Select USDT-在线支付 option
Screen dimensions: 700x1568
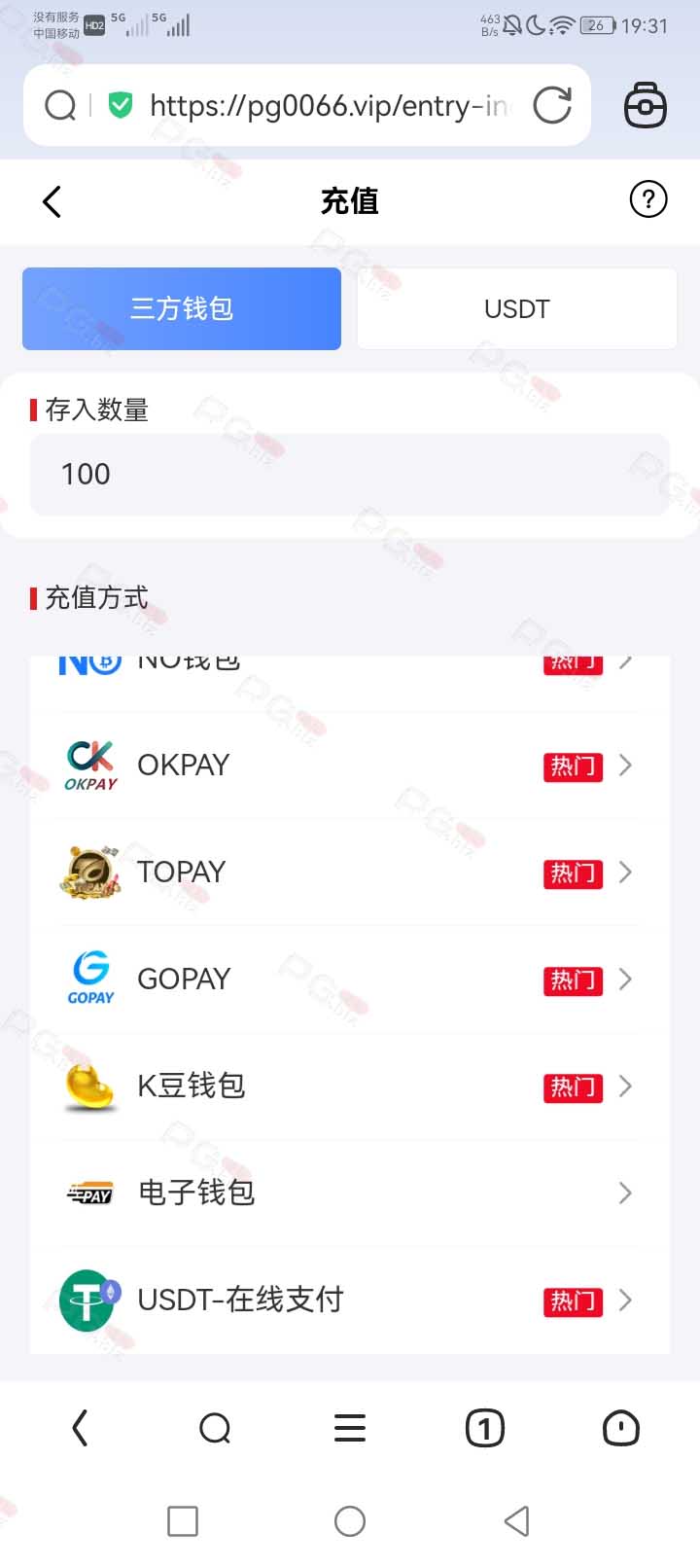click(x=350, y=1300)
